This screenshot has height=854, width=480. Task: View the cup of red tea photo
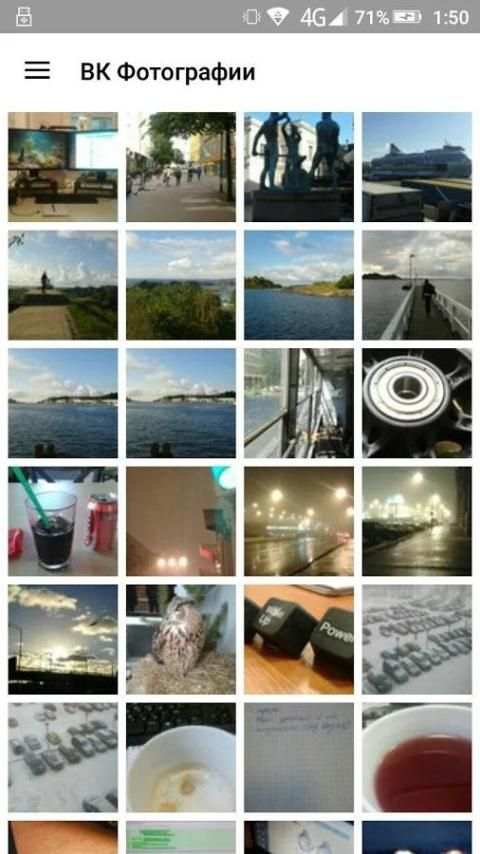[417, 758]
